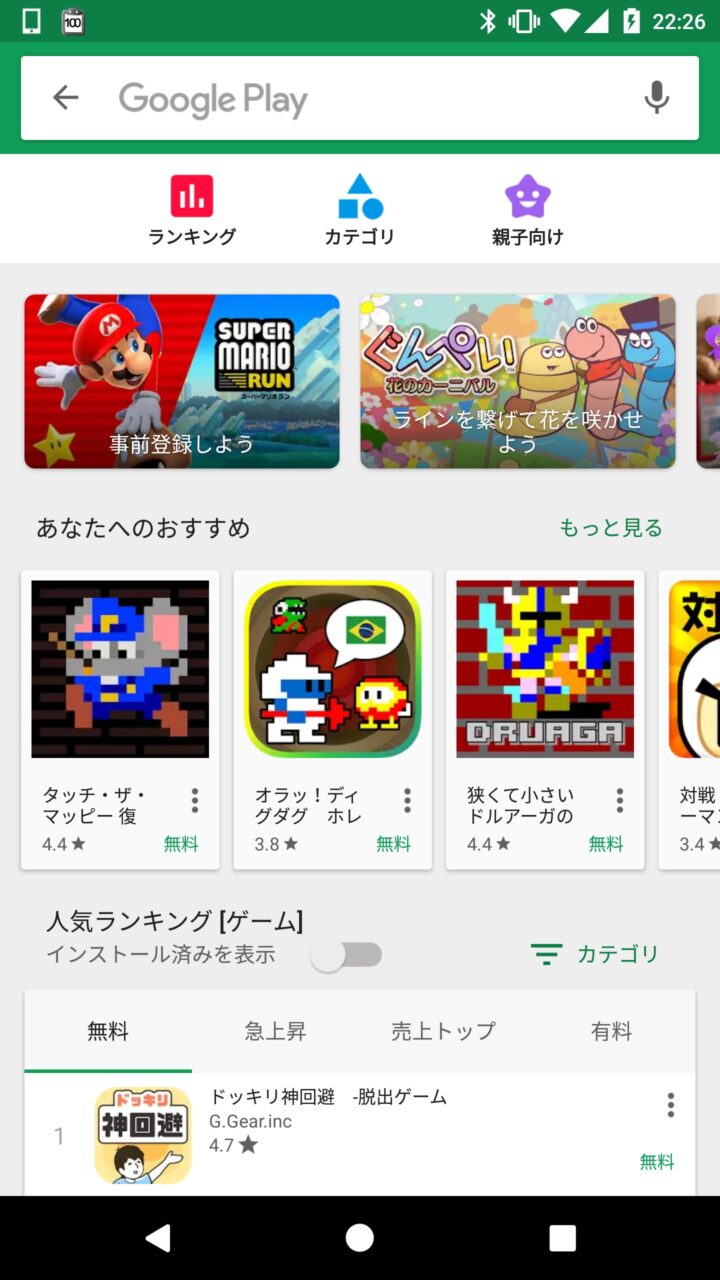Open the 花のカーニバル banner
The image size is (720, 1280).
pos(518,381)
